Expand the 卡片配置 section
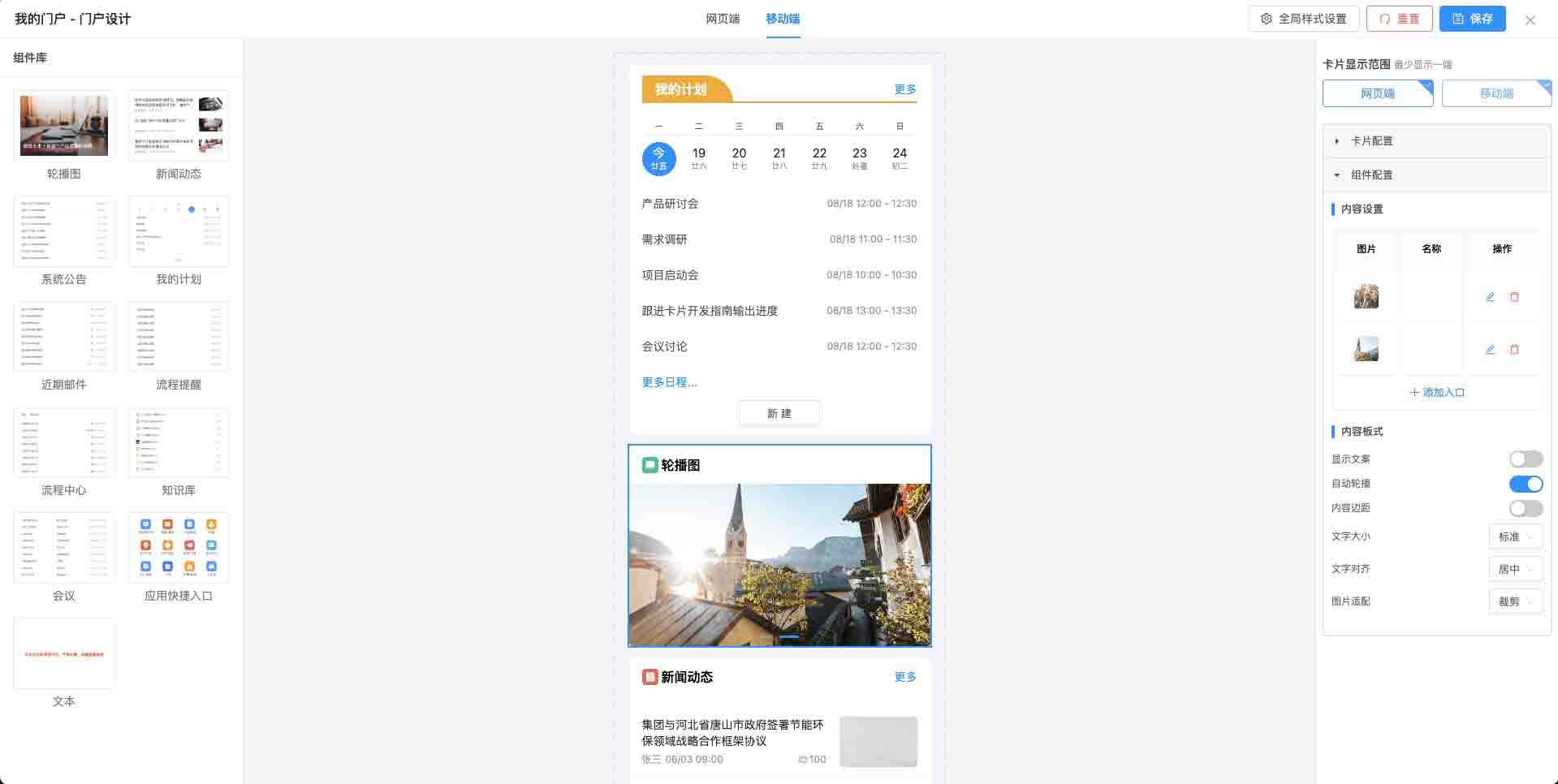The width and height of the screenshot is (1558, 784). (x=1371, y=141)
